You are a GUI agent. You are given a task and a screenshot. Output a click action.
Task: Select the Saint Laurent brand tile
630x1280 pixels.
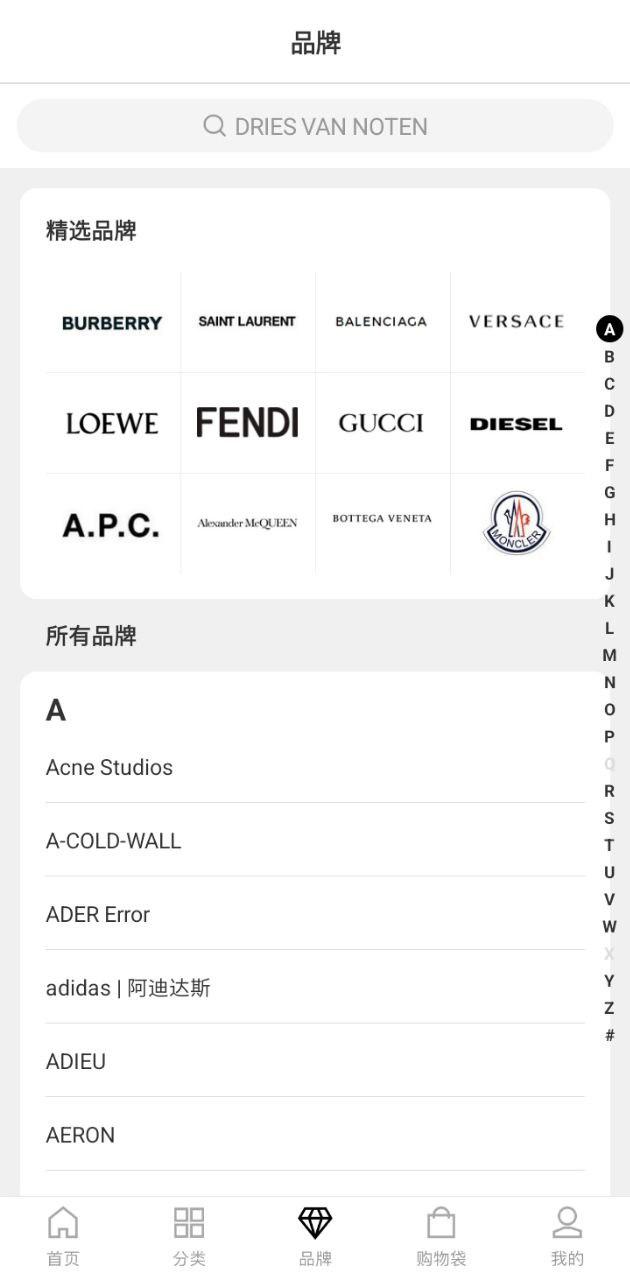(247, 322)
